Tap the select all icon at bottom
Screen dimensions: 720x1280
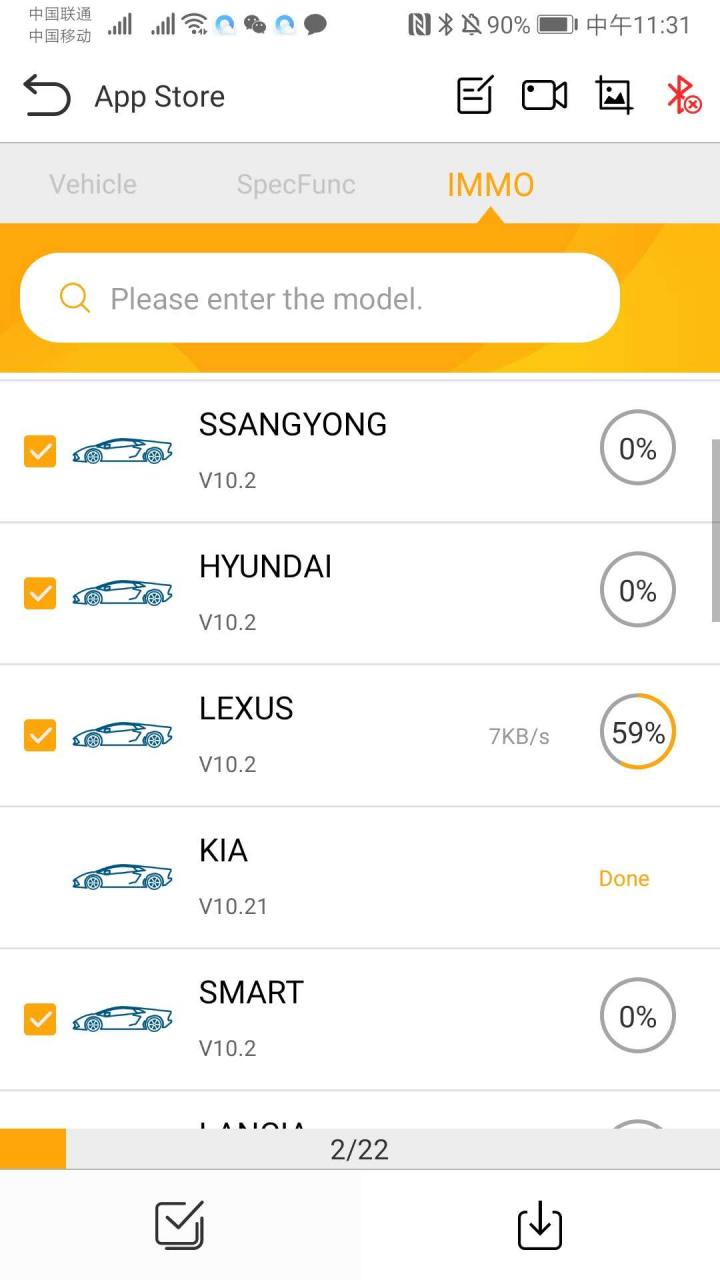180,1224
